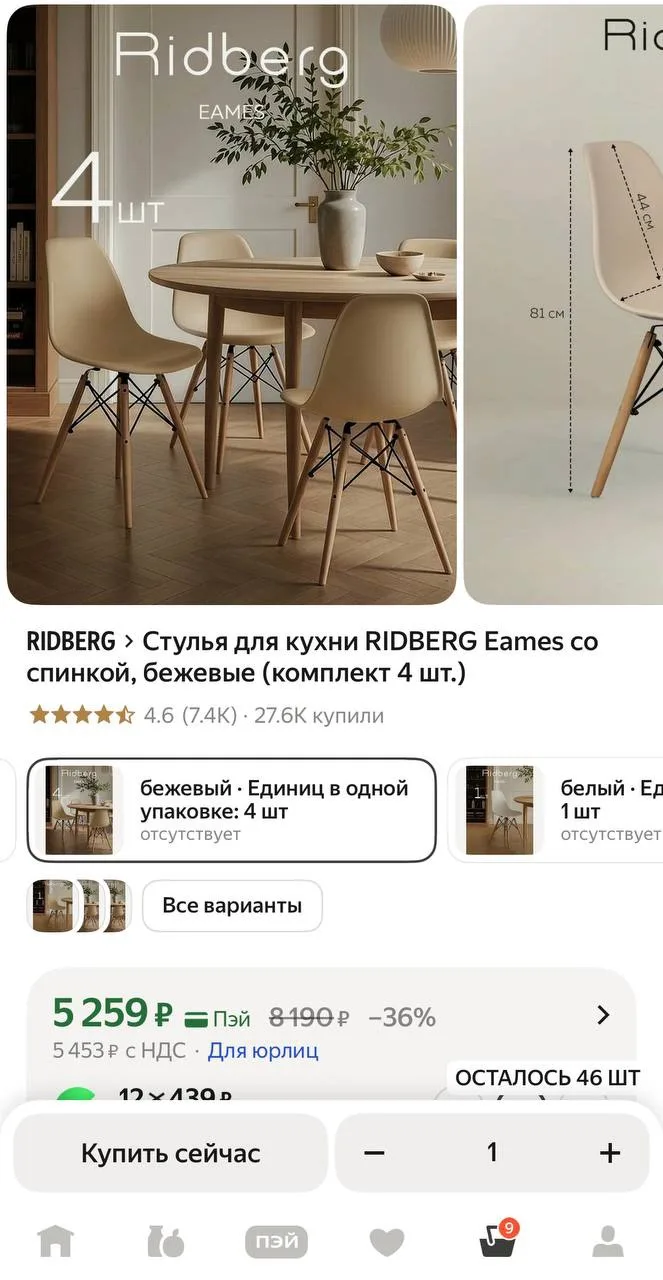
Task: Open the groceries tab in bottom bar
Action: [166, 1241]
